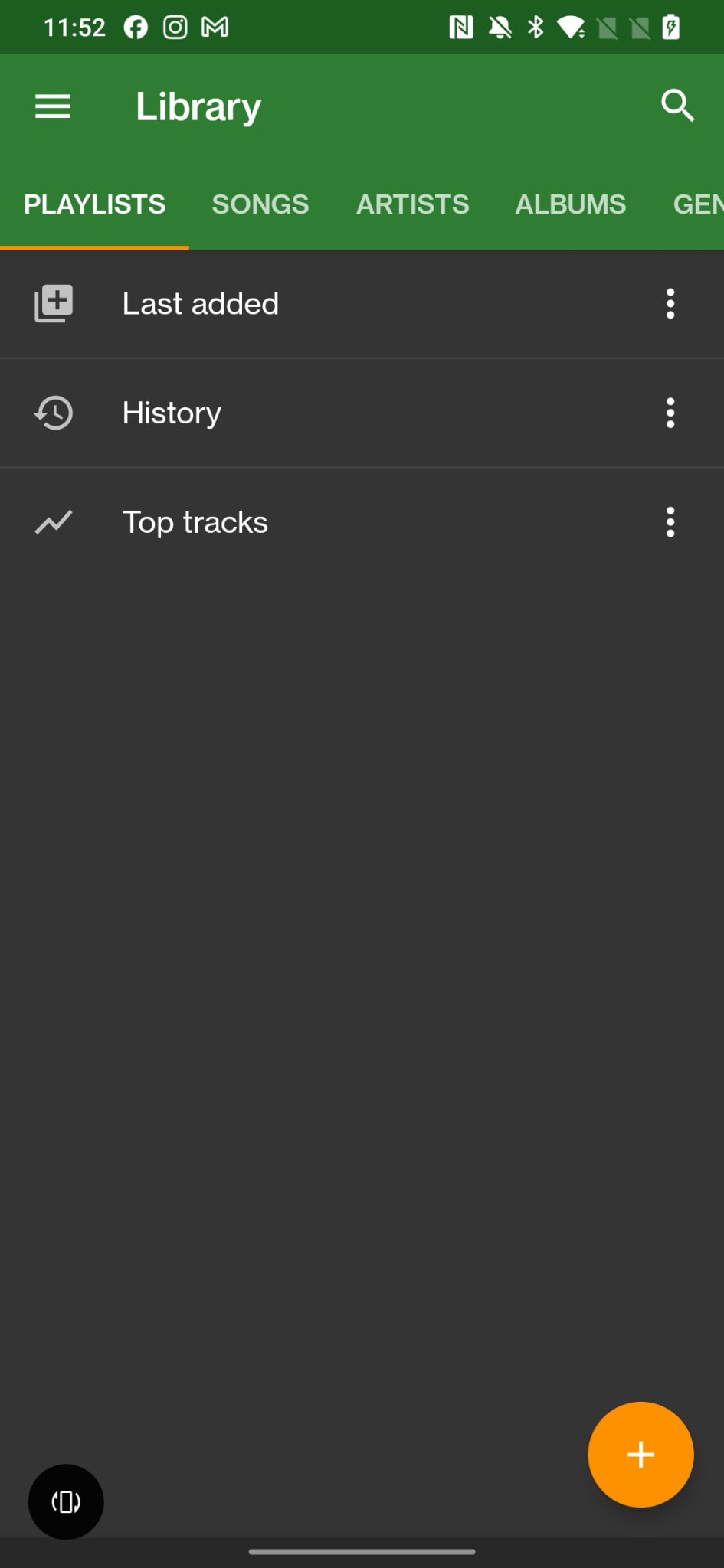This screenshot has height=1568, width=724.
Task: Tap the gesture navigation bar
Action: click(362, 1552)
